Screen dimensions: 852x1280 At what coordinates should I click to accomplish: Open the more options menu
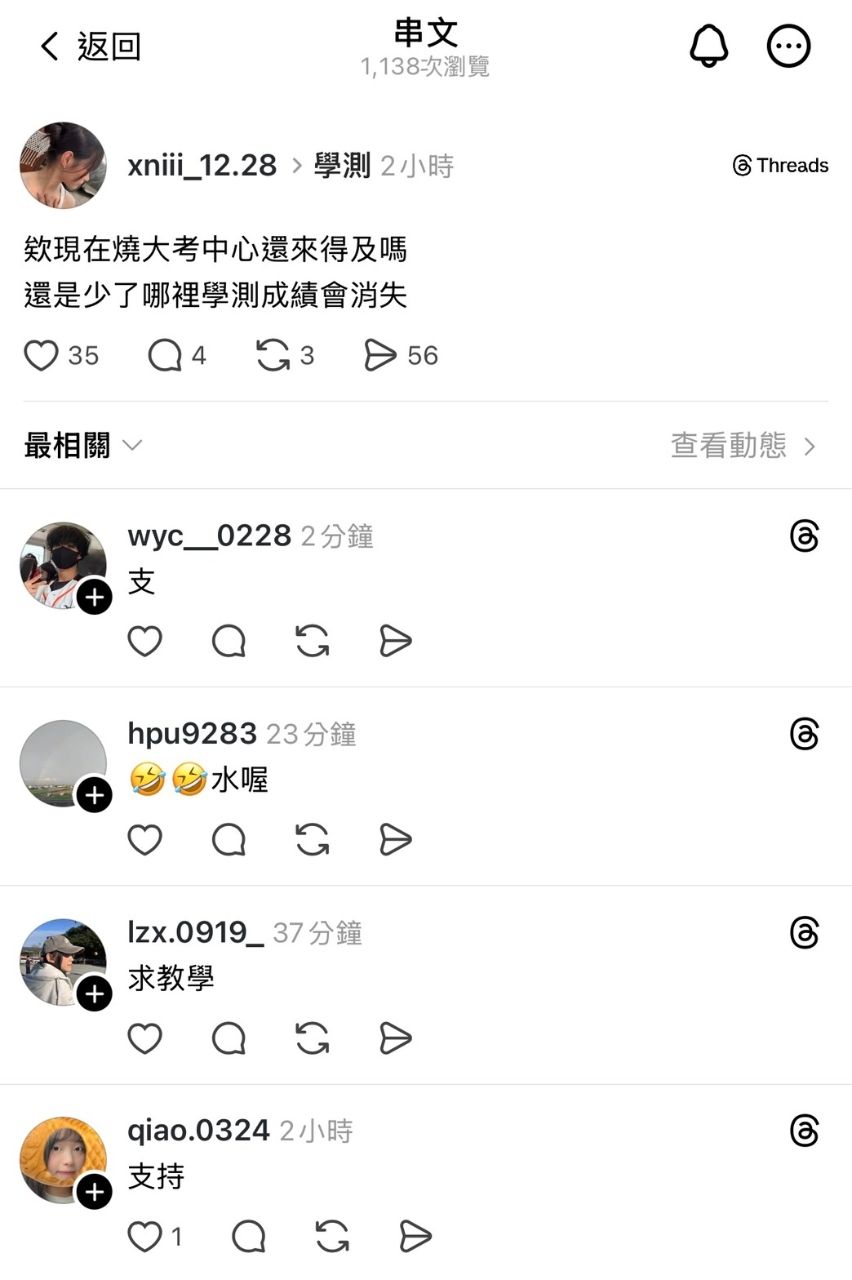point(788,46)
